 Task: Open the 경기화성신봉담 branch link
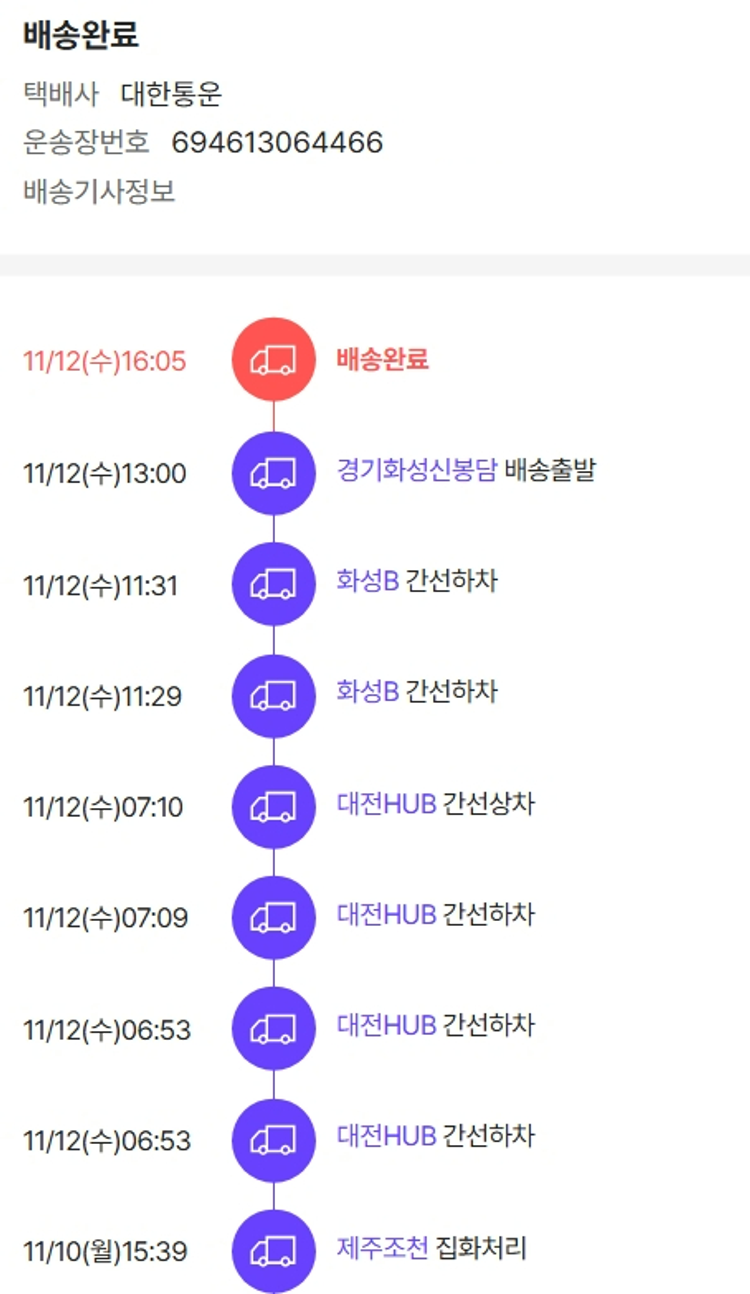(416, 470)
